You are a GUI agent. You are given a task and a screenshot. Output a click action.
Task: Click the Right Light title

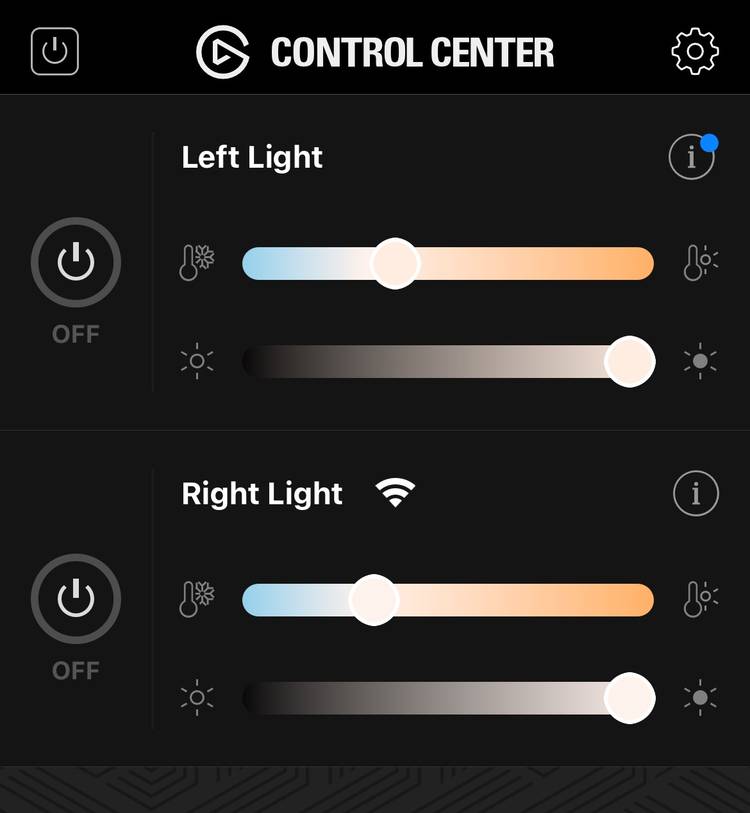click(261, 494)
